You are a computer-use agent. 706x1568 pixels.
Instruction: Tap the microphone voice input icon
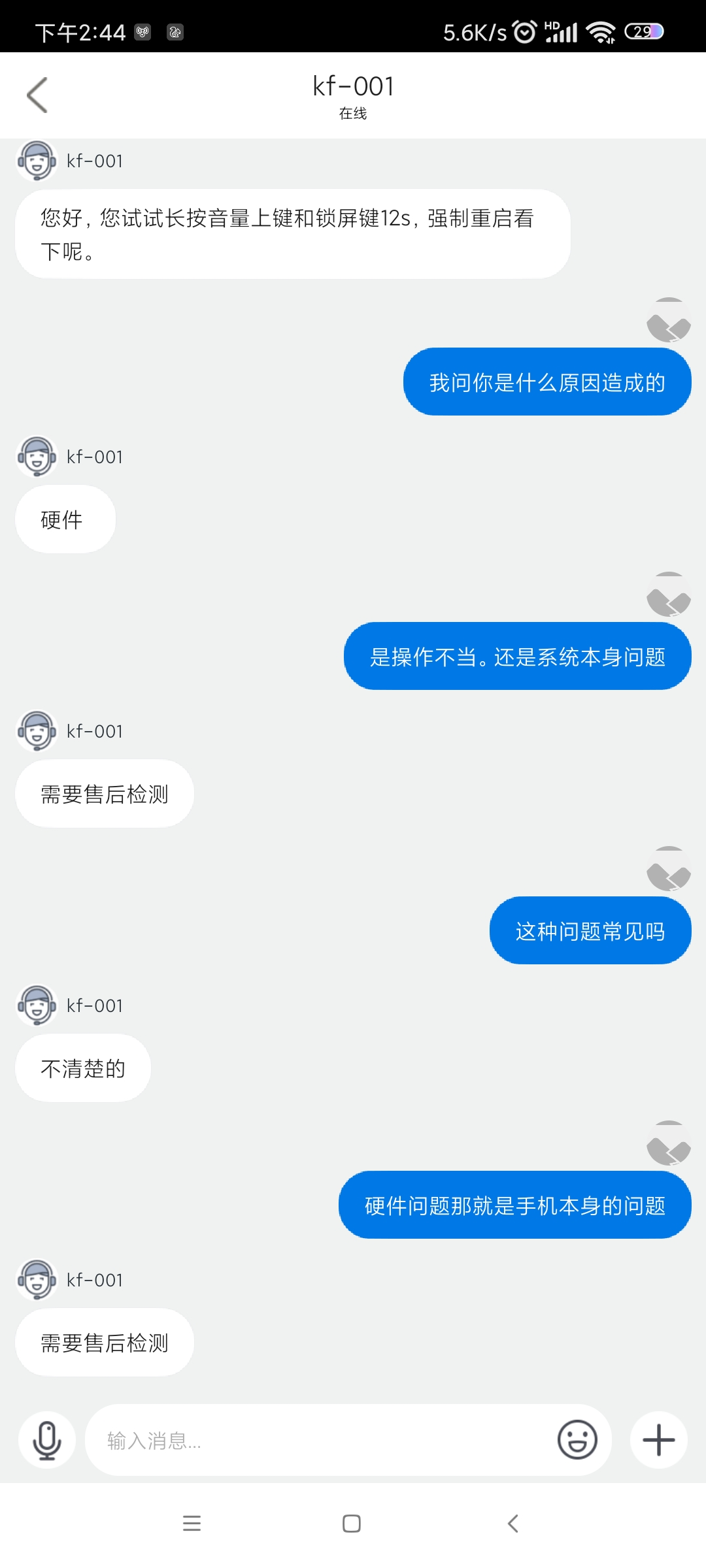[x=47, y=1440]
